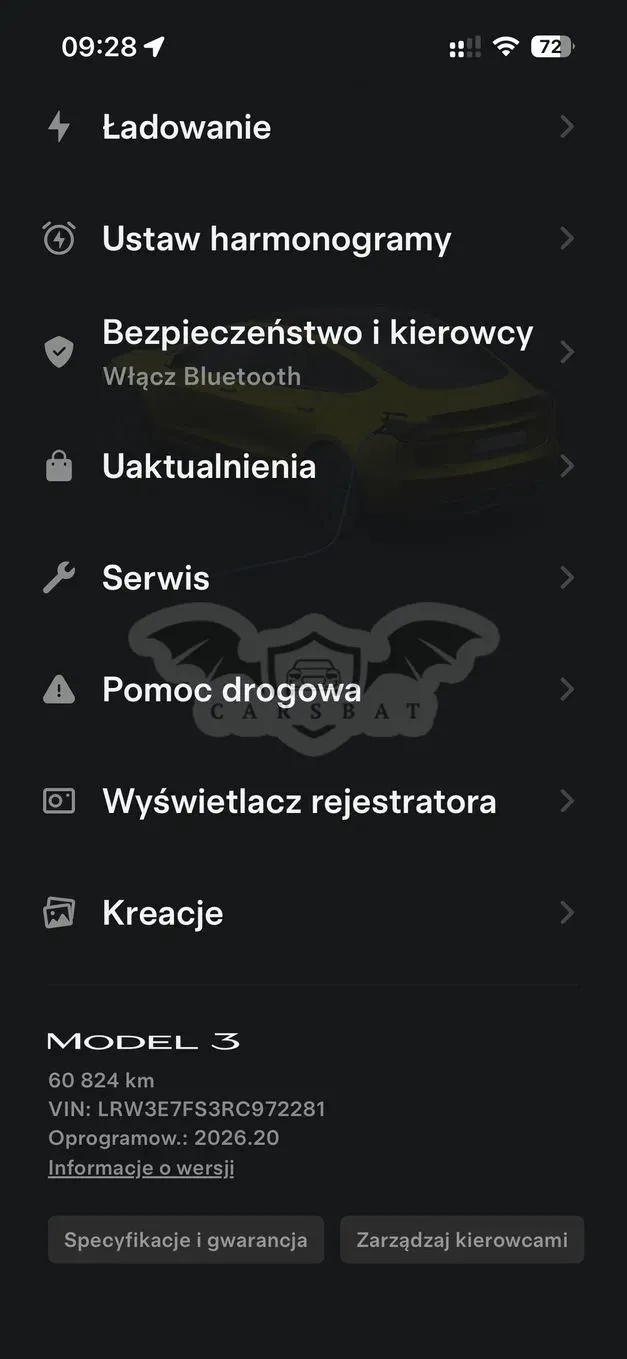Select Pomoc drogowa

click(313, 690)
